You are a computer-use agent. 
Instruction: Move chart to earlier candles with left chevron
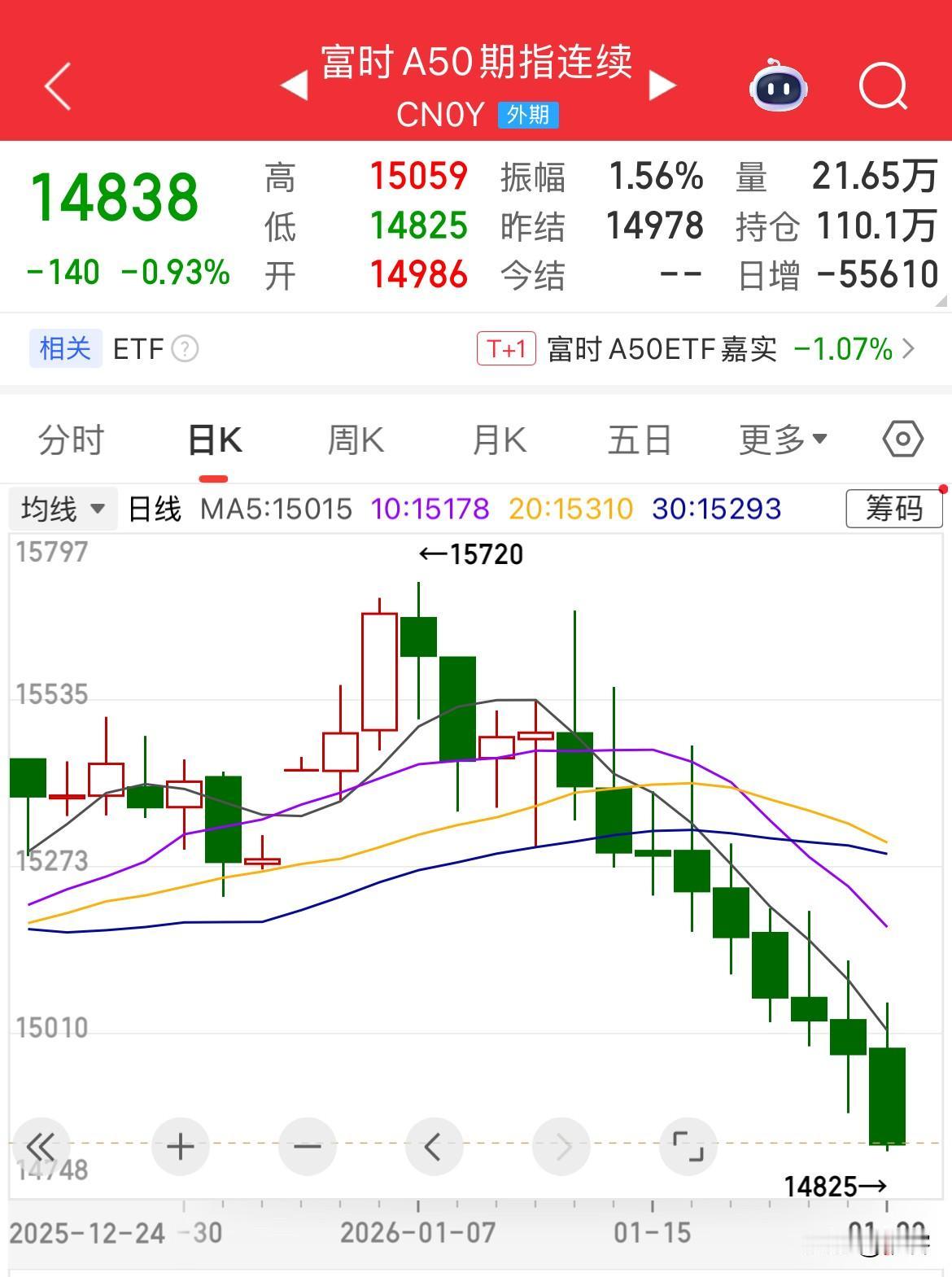(434, 1147)
